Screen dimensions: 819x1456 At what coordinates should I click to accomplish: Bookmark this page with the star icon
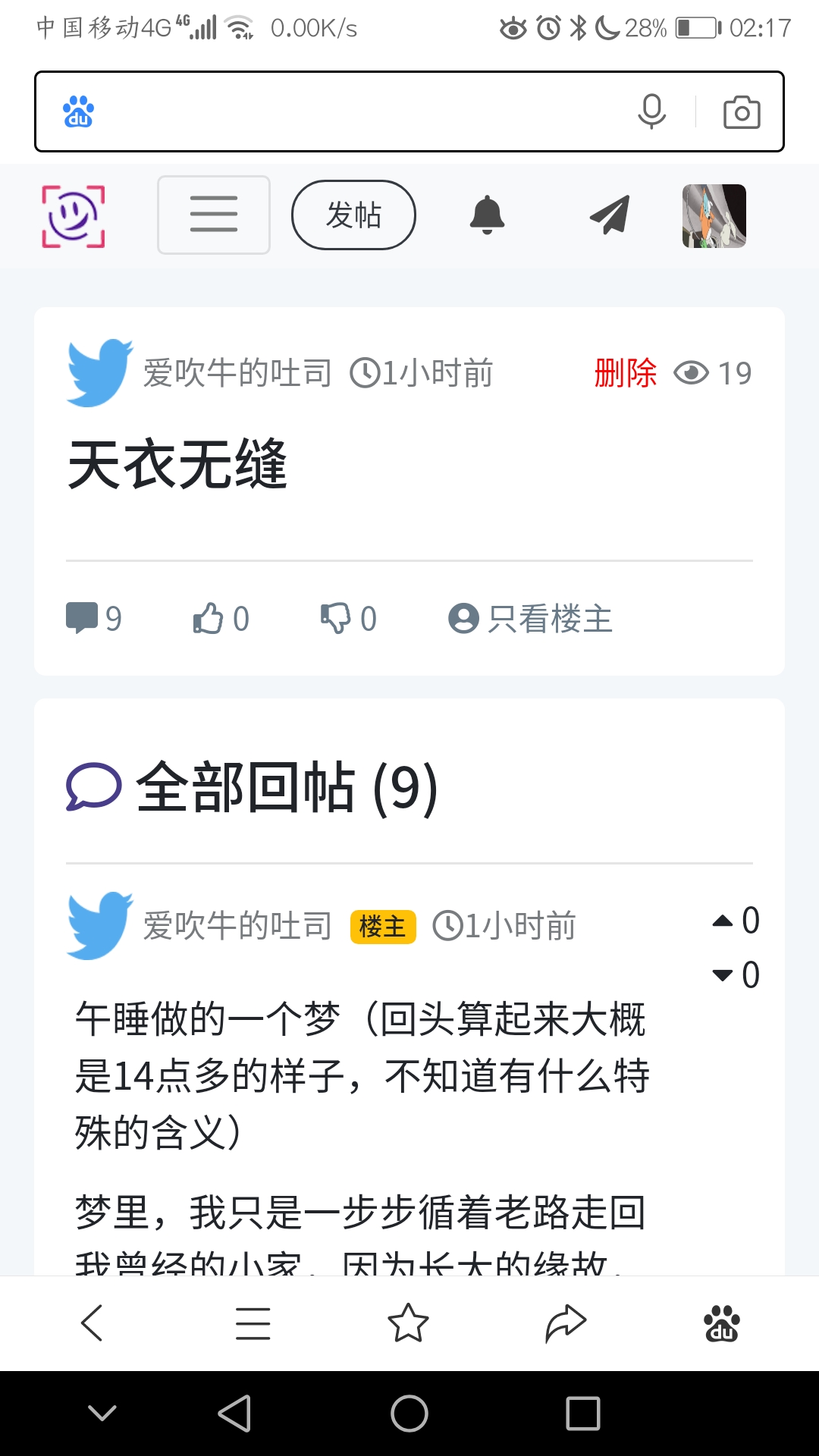pyautogui.click(x=408, y=1323)
